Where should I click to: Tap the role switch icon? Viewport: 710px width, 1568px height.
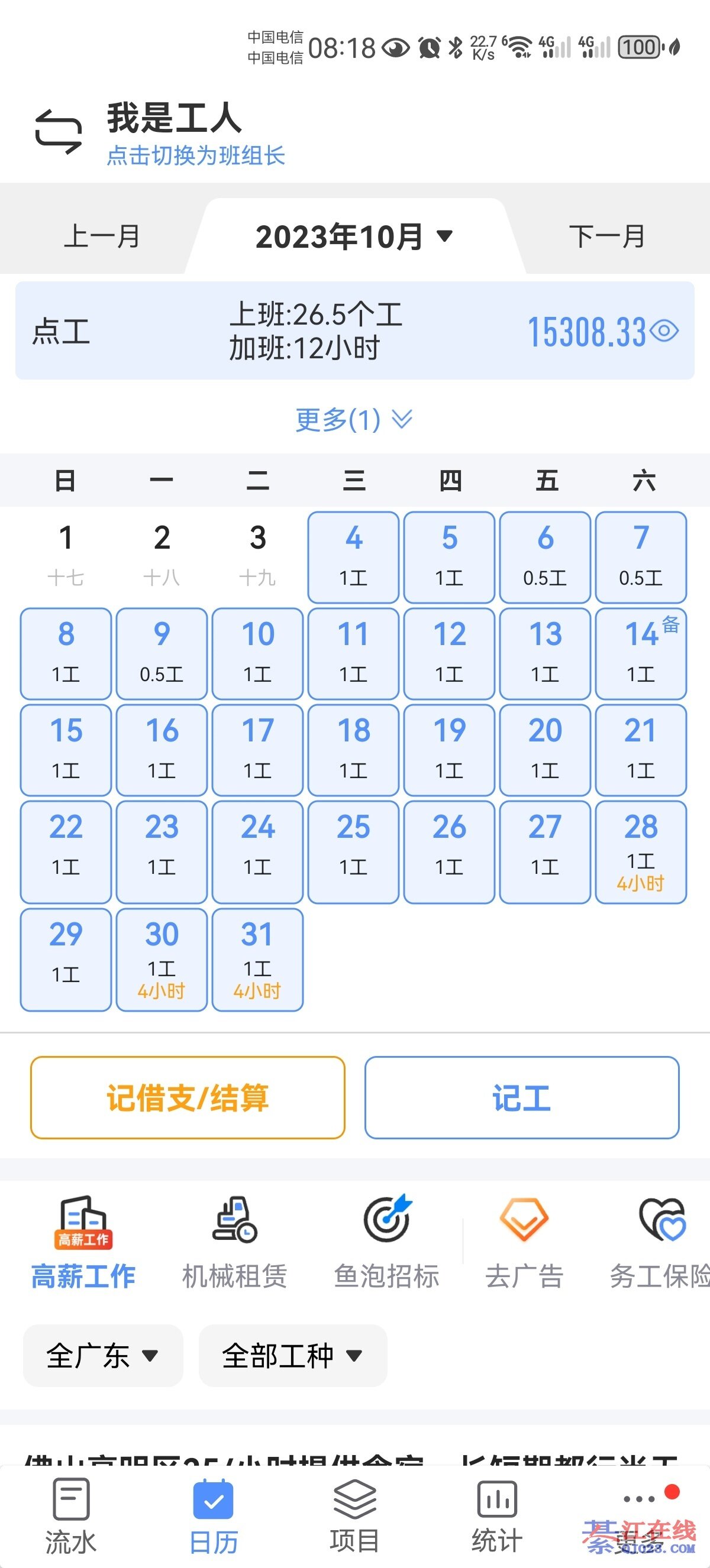(x=59, y=131)
